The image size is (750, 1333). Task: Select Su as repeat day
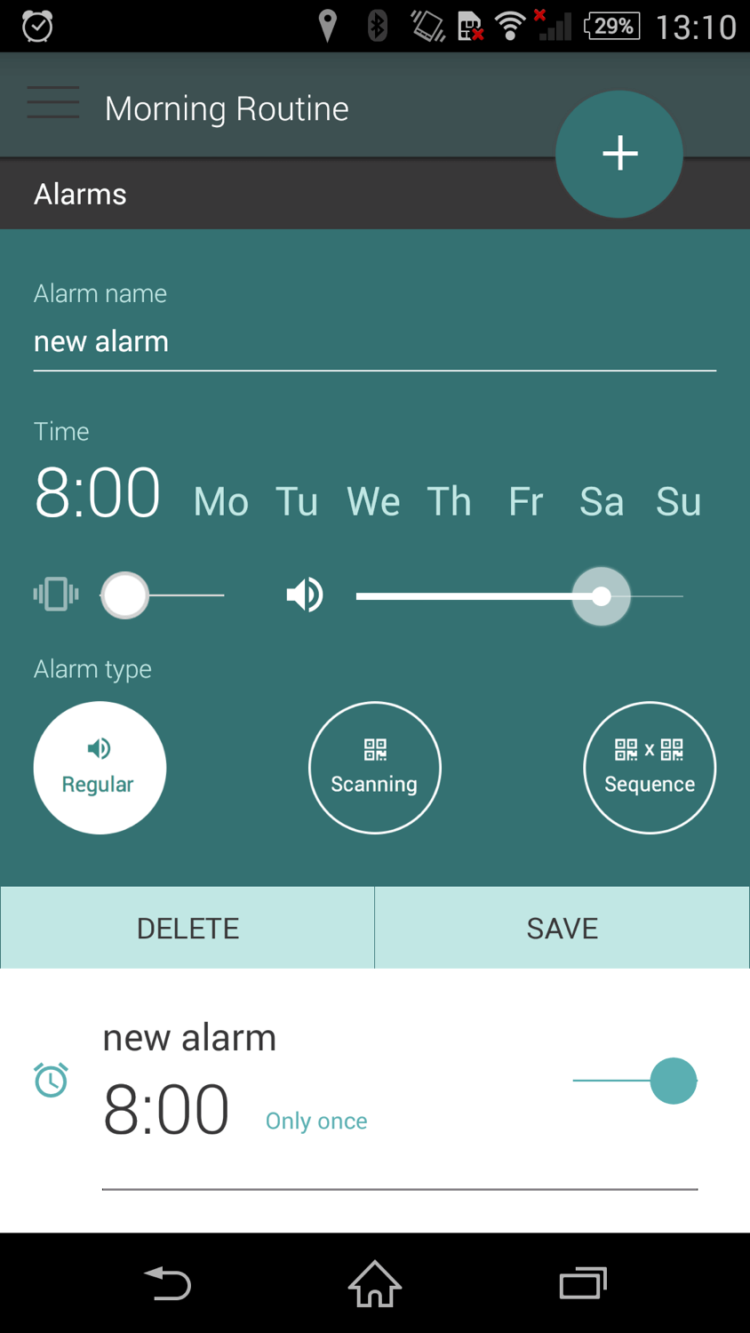coord(678,501)
